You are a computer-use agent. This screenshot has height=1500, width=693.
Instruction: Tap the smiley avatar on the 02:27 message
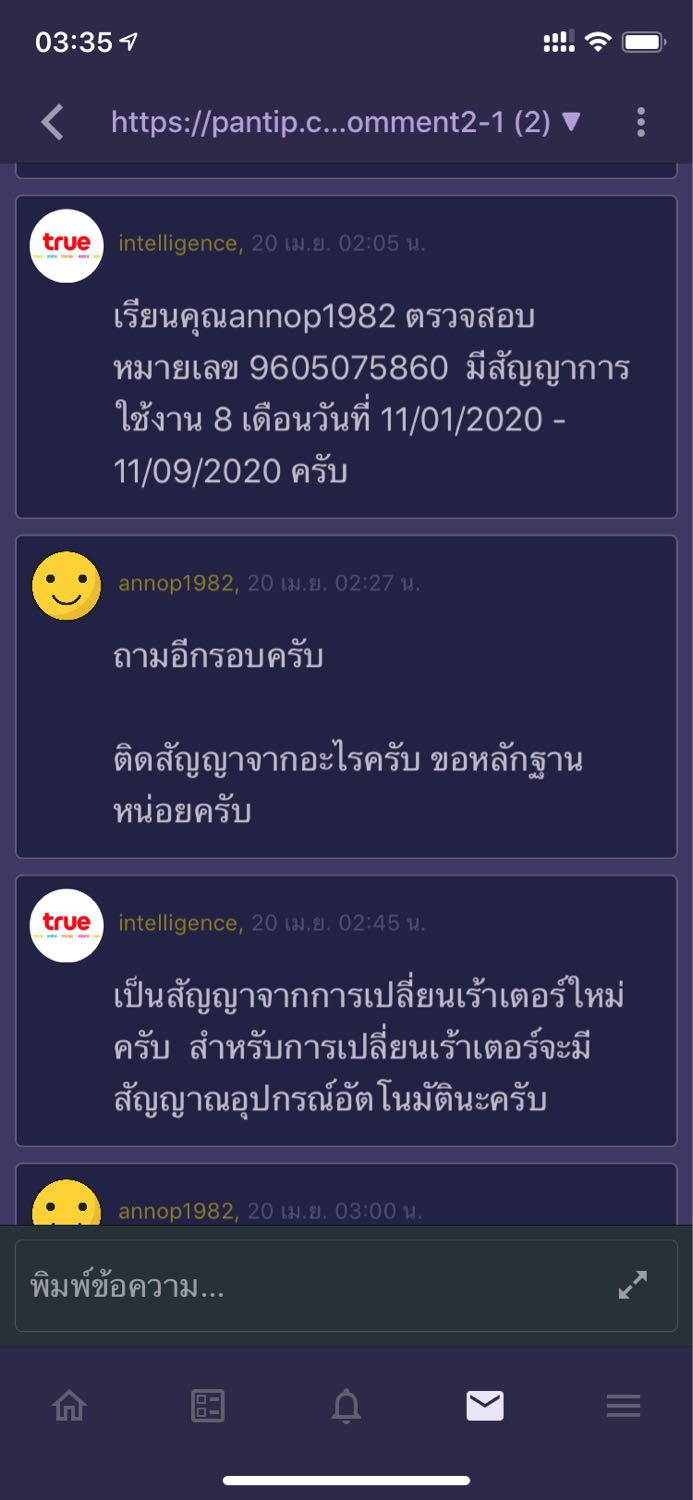[66, 585]
